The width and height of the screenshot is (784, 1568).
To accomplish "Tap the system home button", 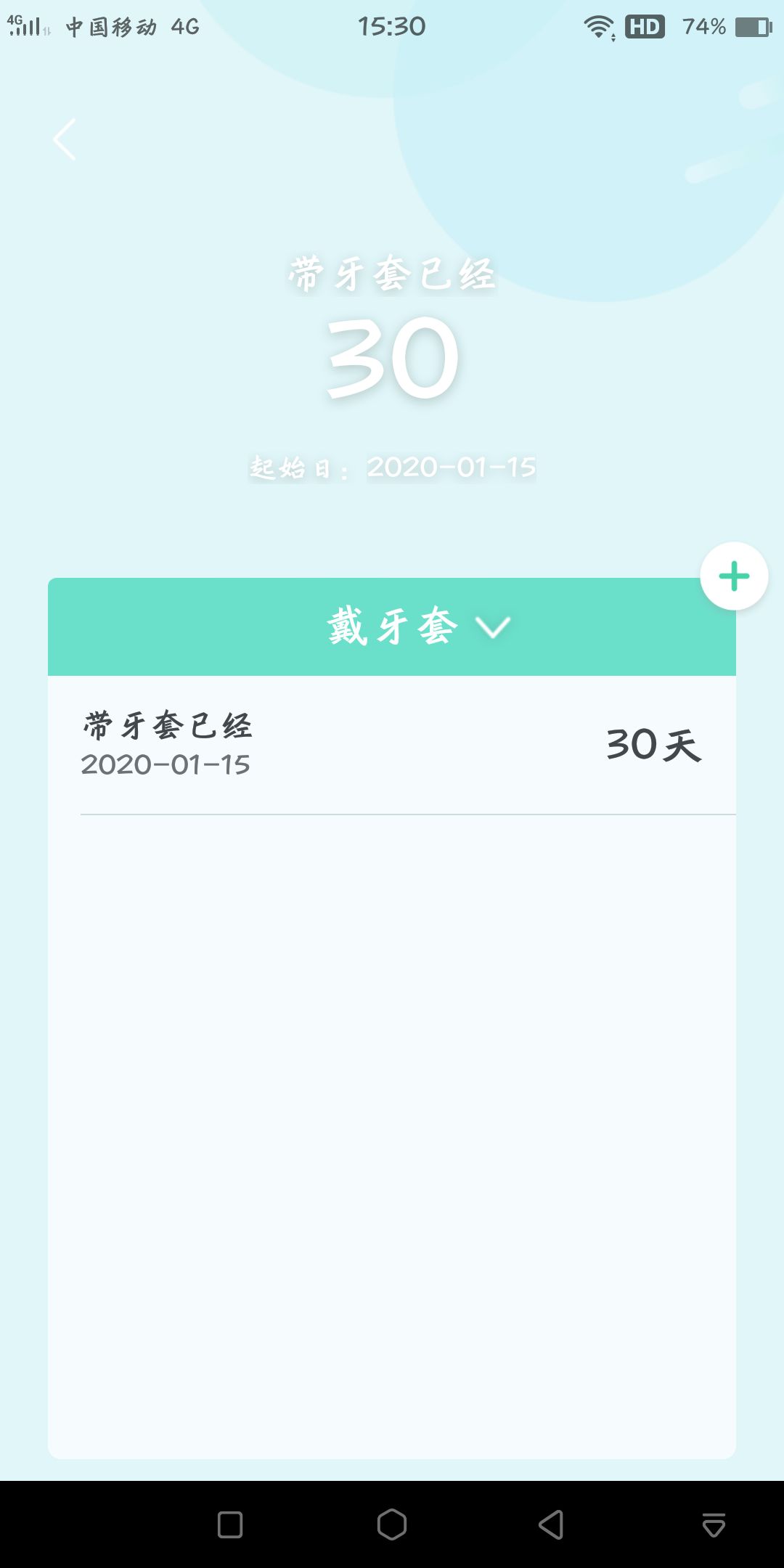I will click(x=392, y=1524).
